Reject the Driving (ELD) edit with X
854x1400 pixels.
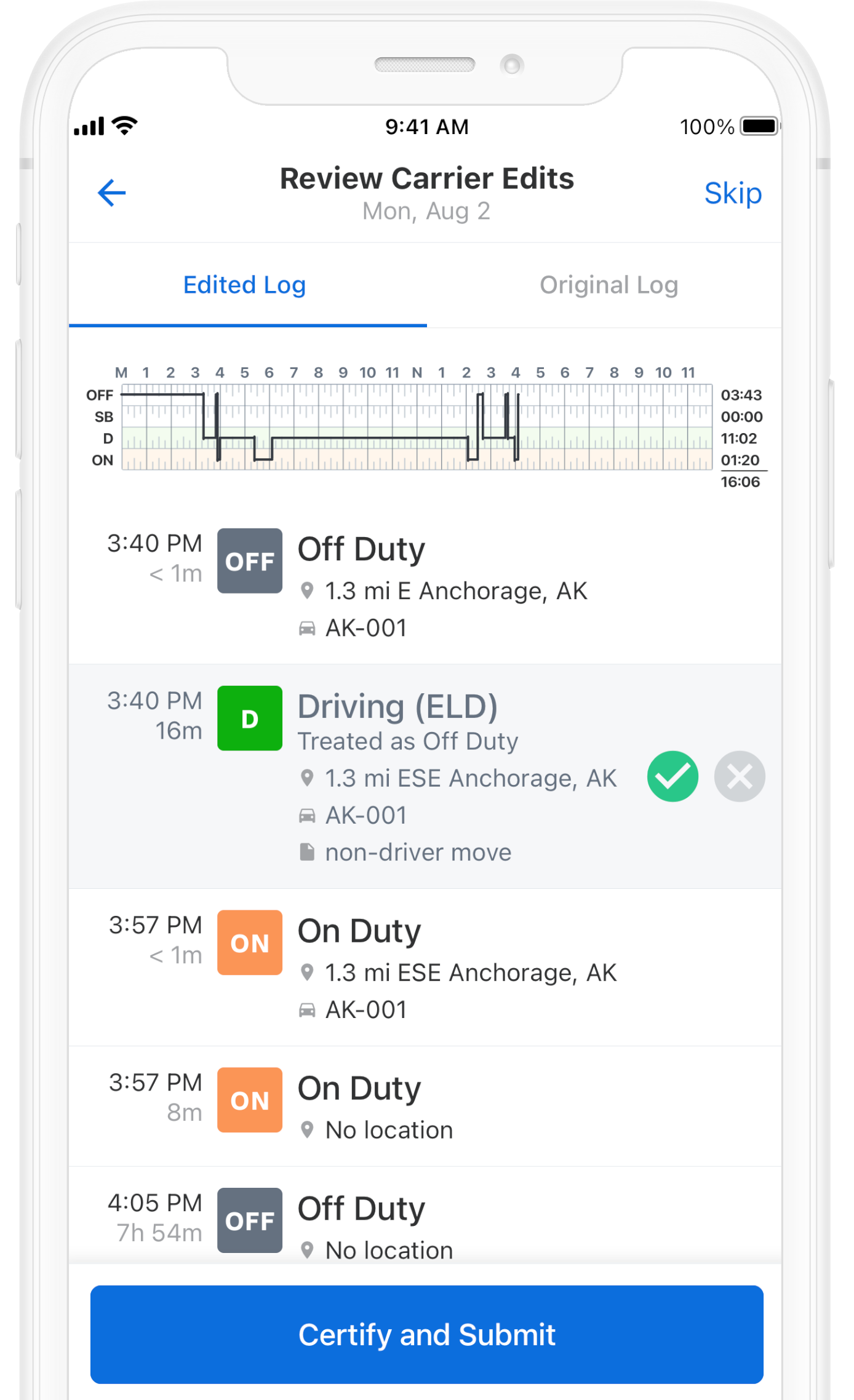(739, 776)
